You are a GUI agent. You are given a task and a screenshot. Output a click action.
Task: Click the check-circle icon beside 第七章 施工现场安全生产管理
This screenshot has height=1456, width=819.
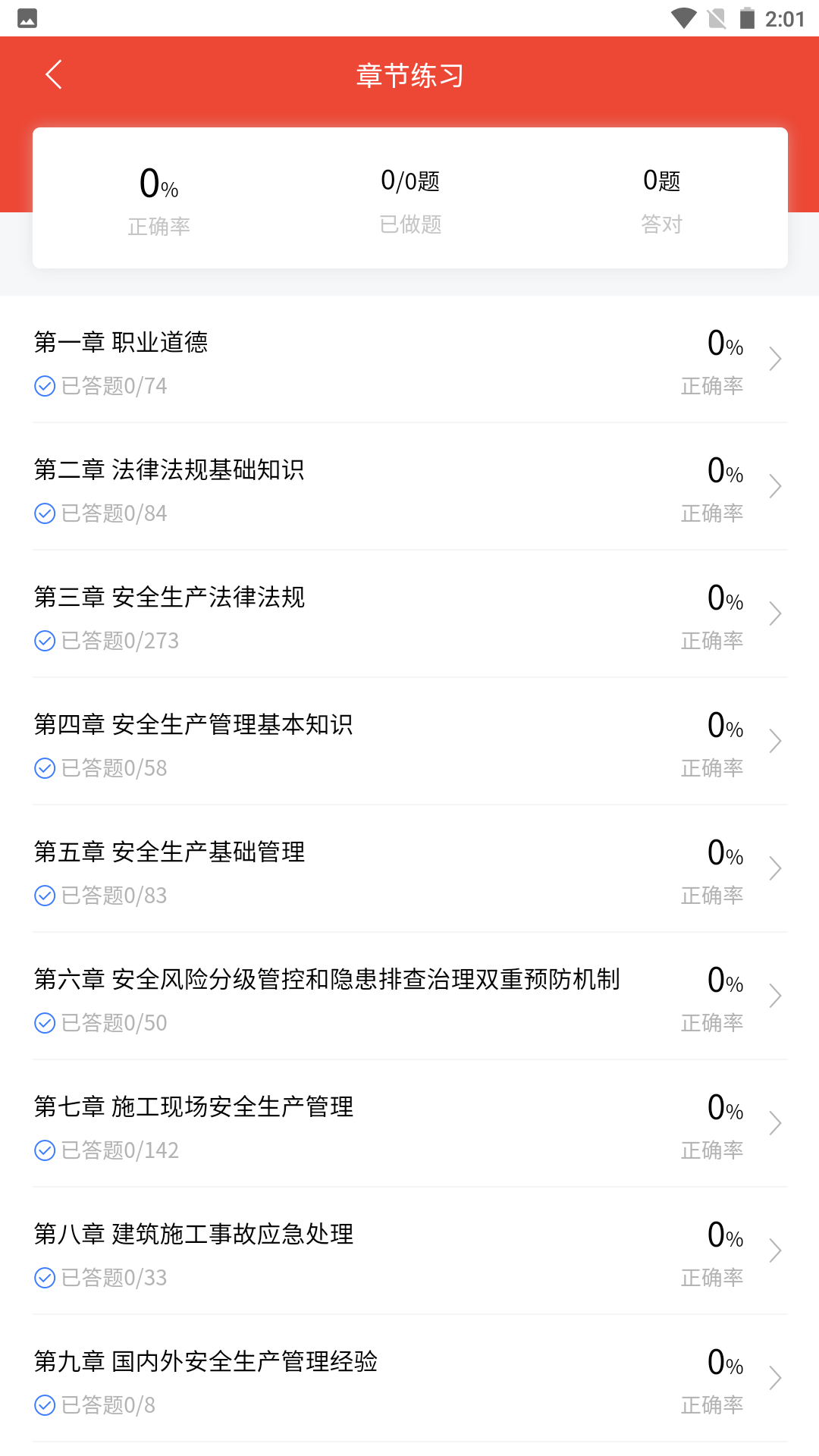pyautogui.click(x=44, y=1150)
